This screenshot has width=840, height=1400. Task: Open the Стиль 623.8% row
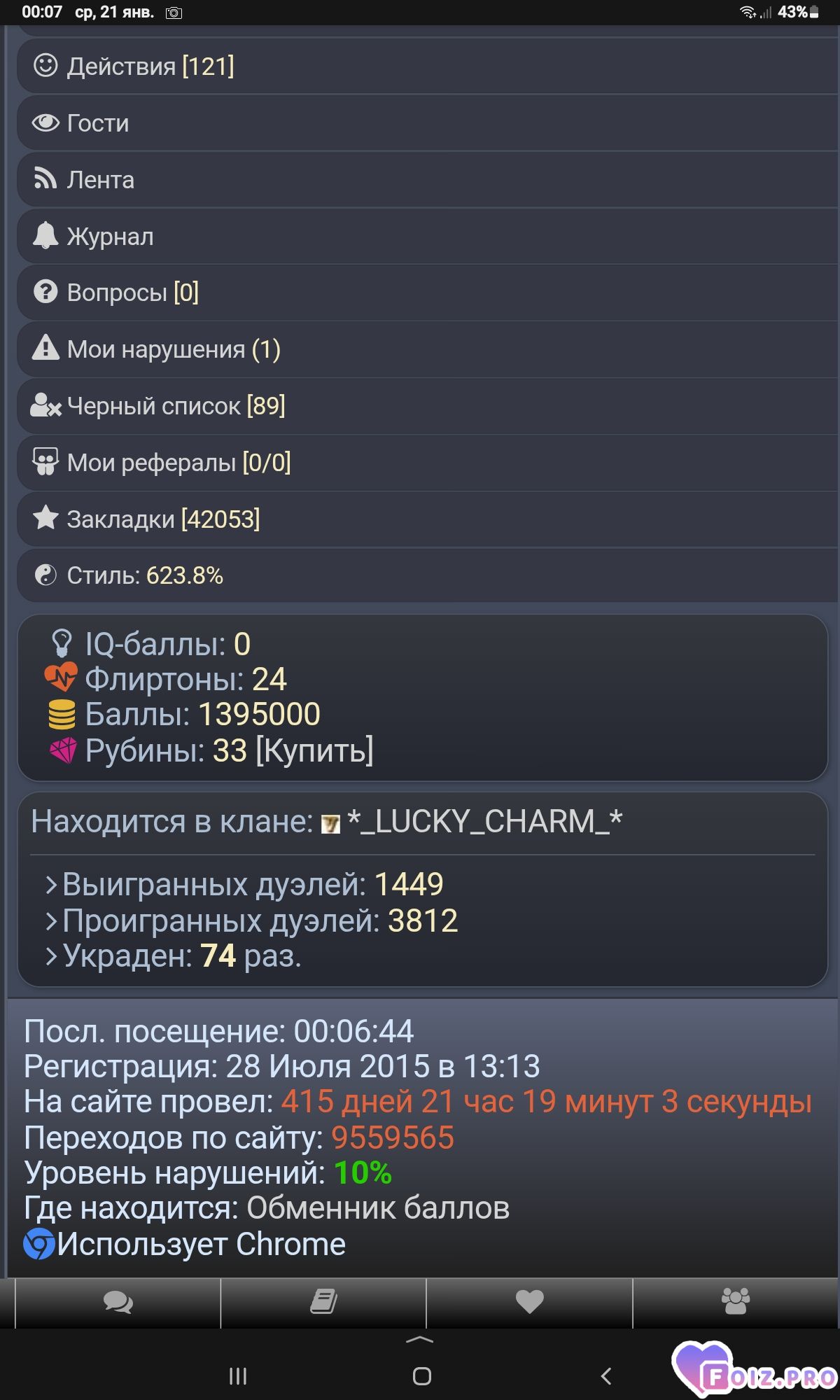click(145, 576)
